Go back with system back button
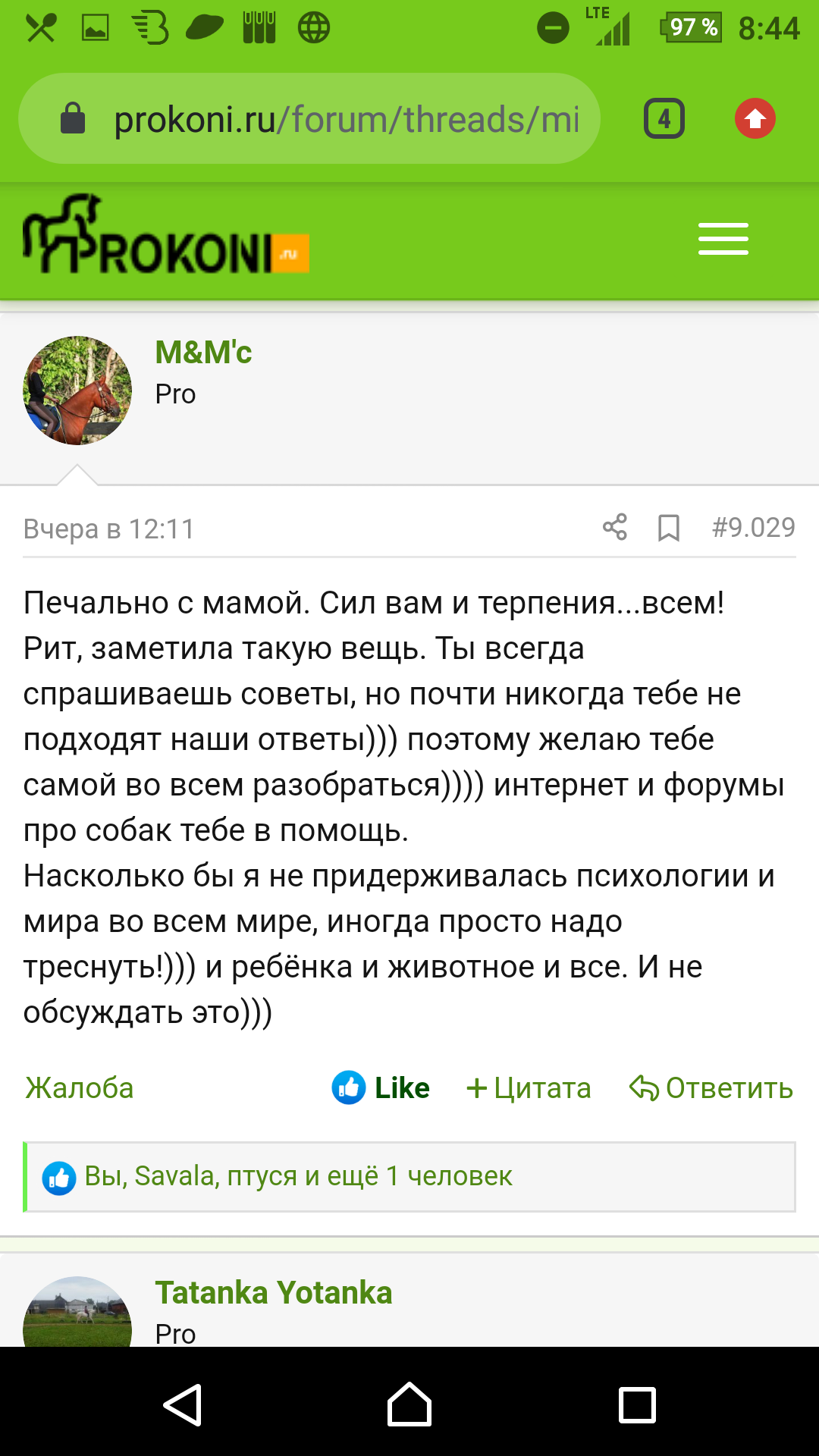This screenshot has height=1456, width=819. [x=182, y=1405]
